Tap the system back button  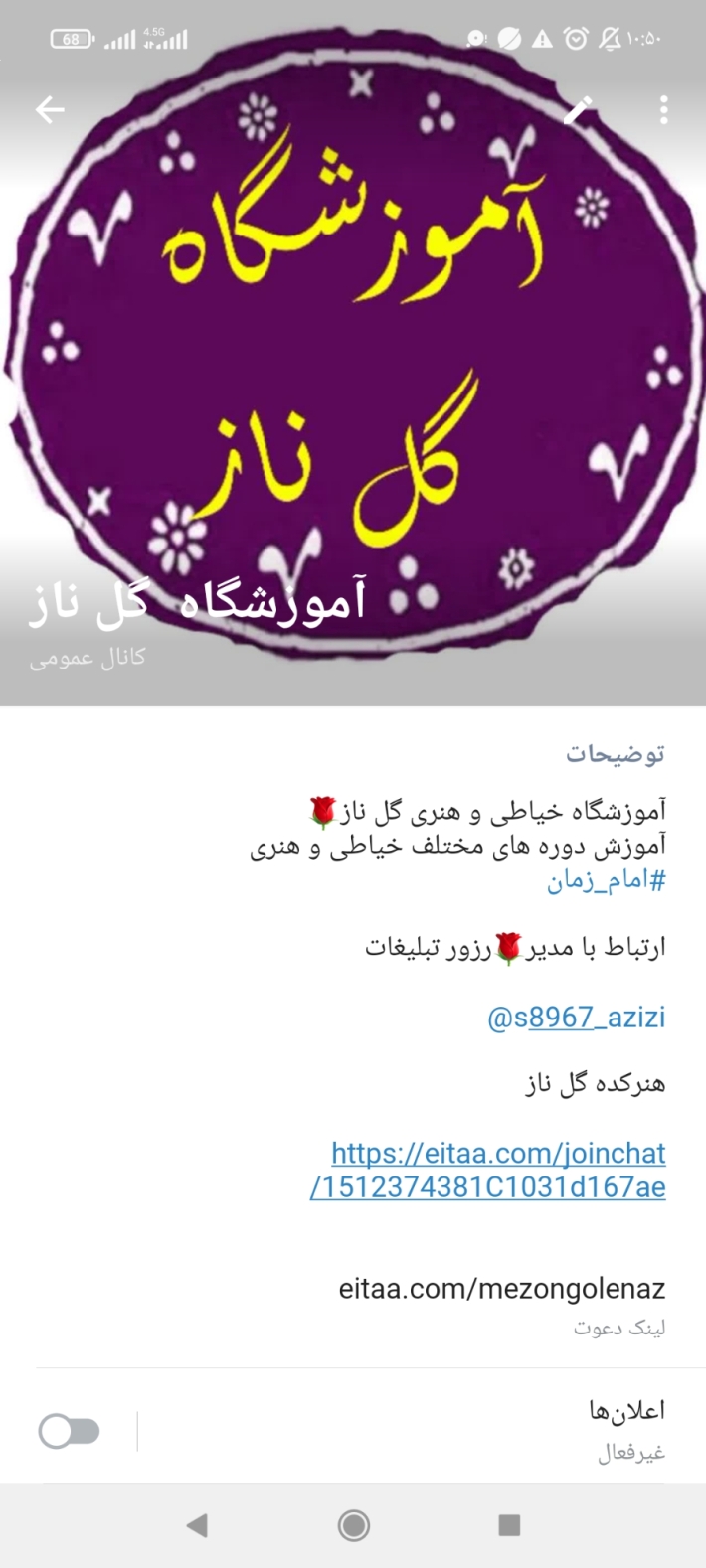197,1525
